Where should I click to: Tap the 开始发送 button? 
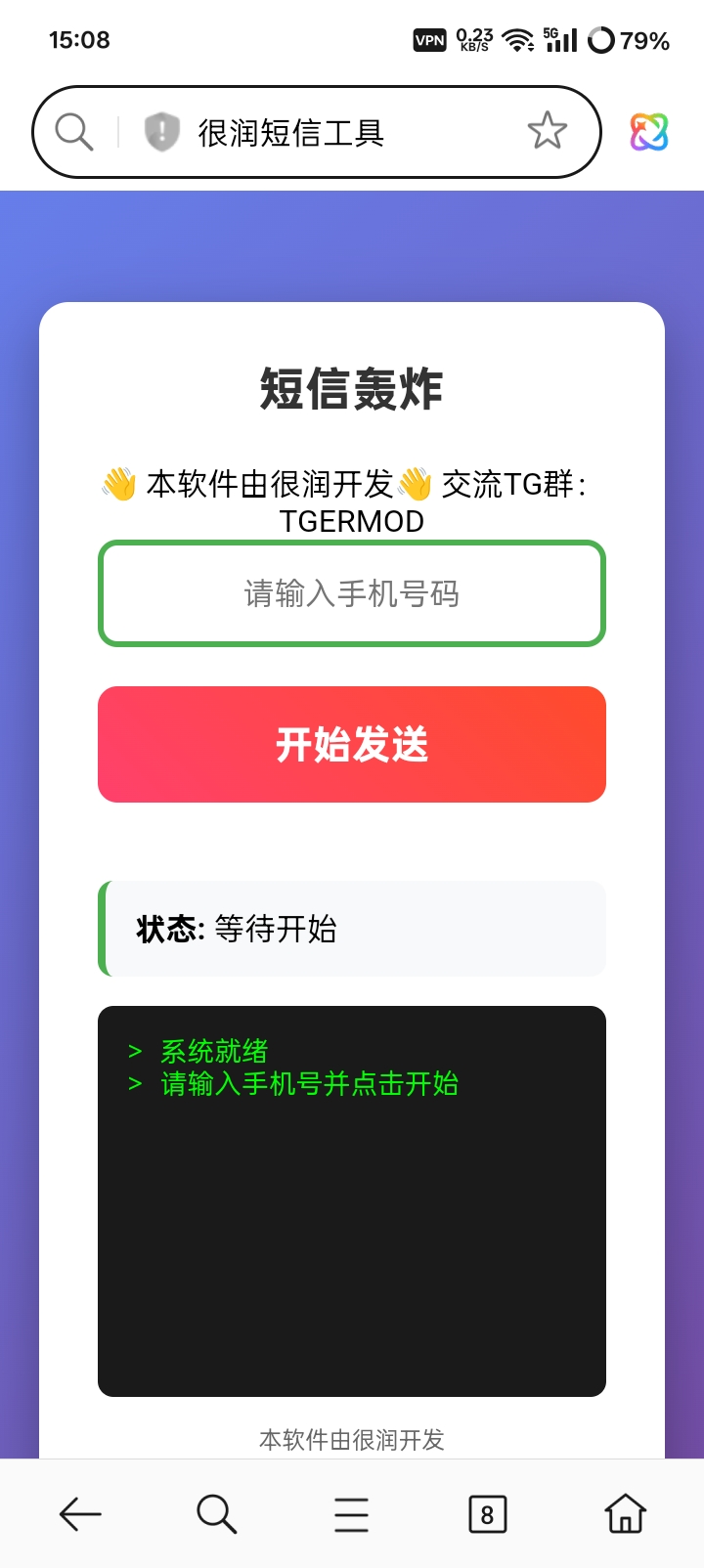point(352,745)
